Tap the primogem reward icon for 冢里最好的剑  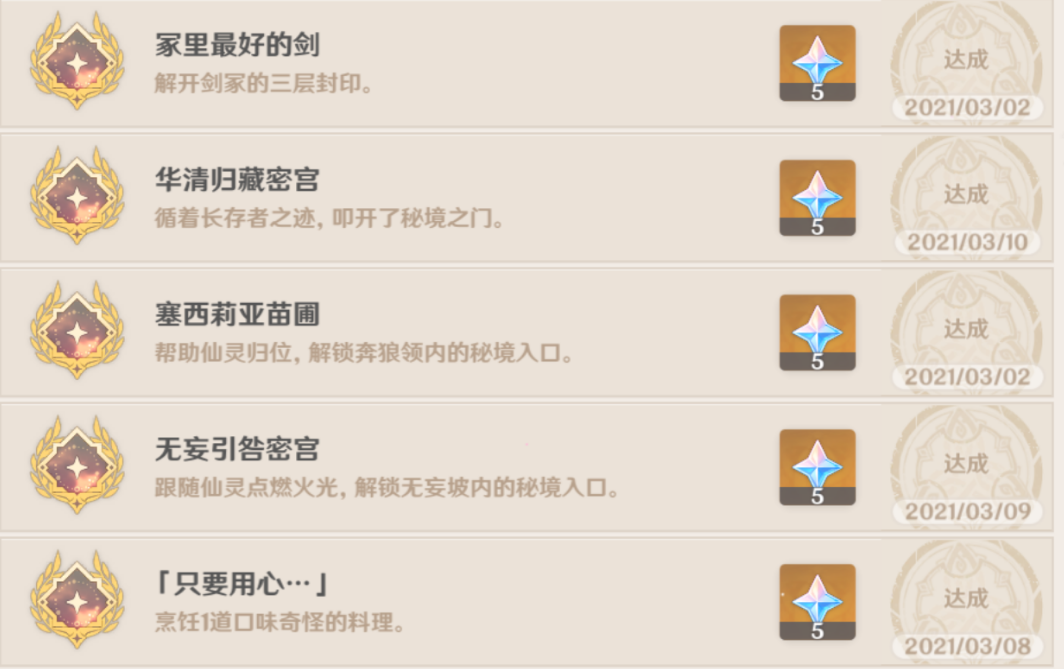click(x=817, y=63)
